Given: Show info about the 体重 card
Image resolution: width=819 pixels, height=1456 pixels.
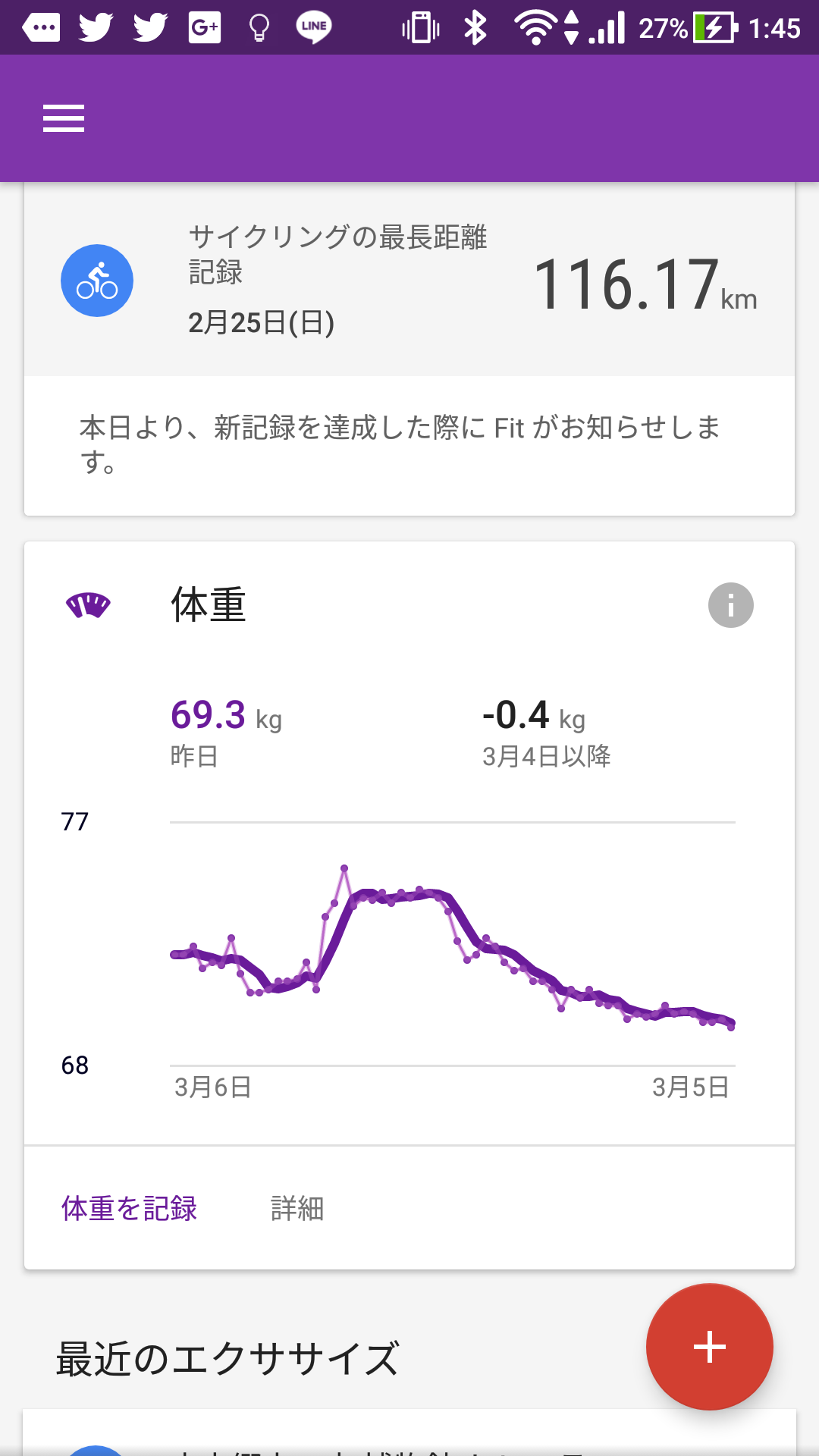Looking at the screenshot, I should (x=730, y=605).
